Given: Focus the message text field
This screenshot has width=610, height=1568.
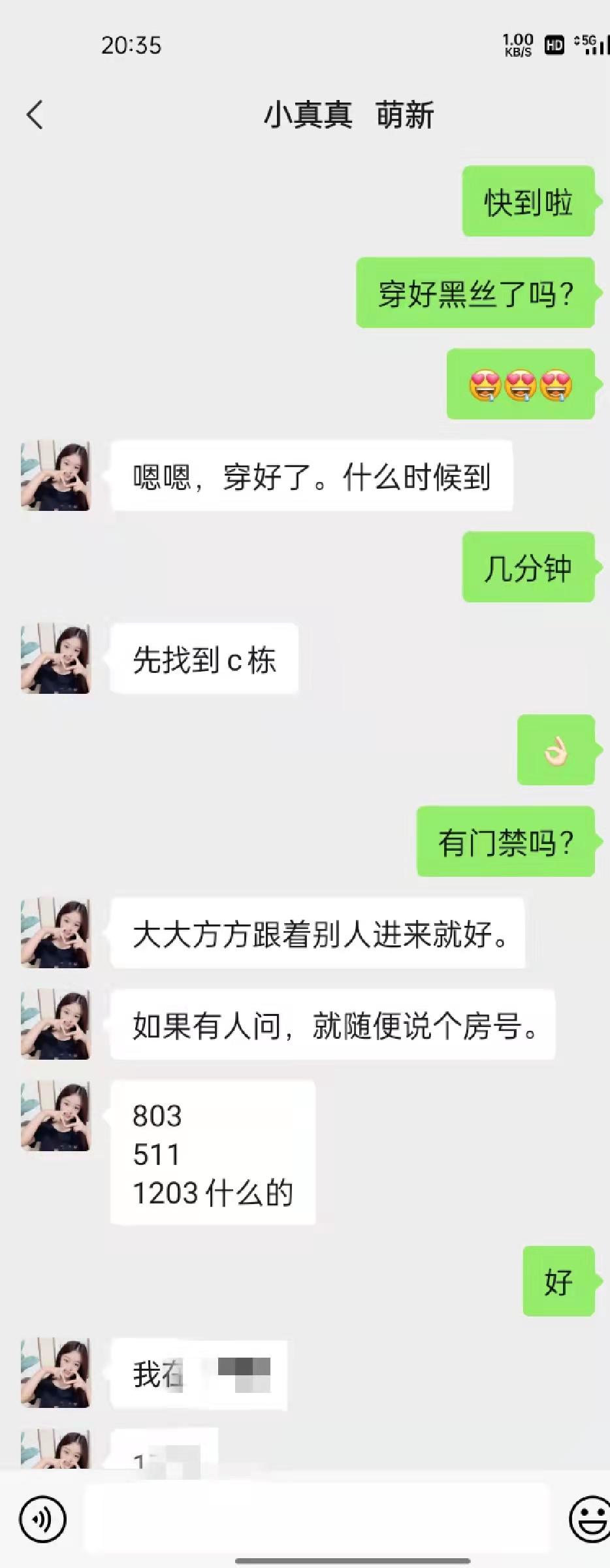Looking at the screenshot, I should click(317, 1518).
